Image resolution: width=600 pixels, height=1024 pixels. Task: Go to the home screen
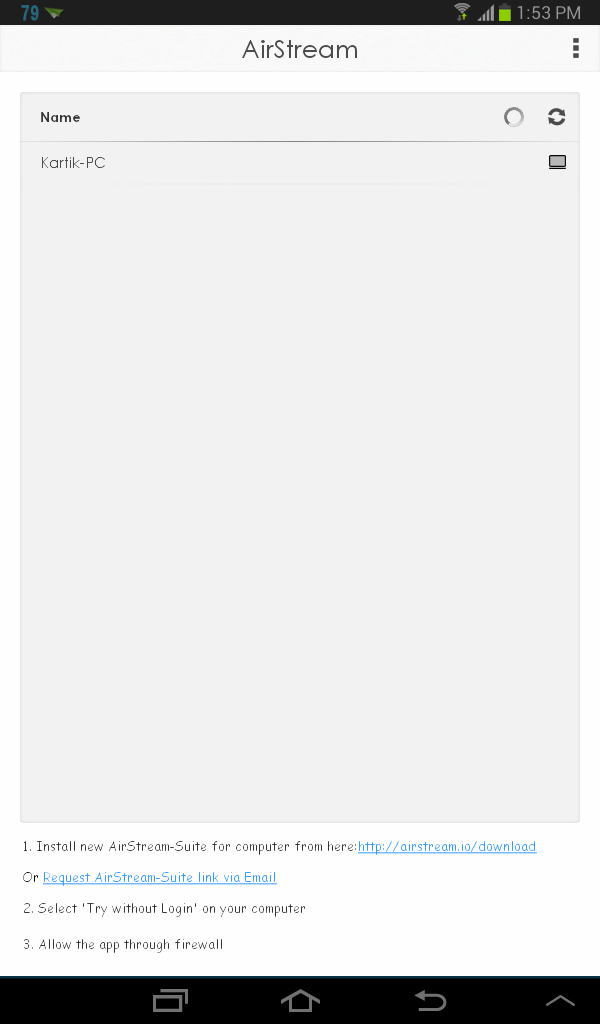(x=300, y=1000)
